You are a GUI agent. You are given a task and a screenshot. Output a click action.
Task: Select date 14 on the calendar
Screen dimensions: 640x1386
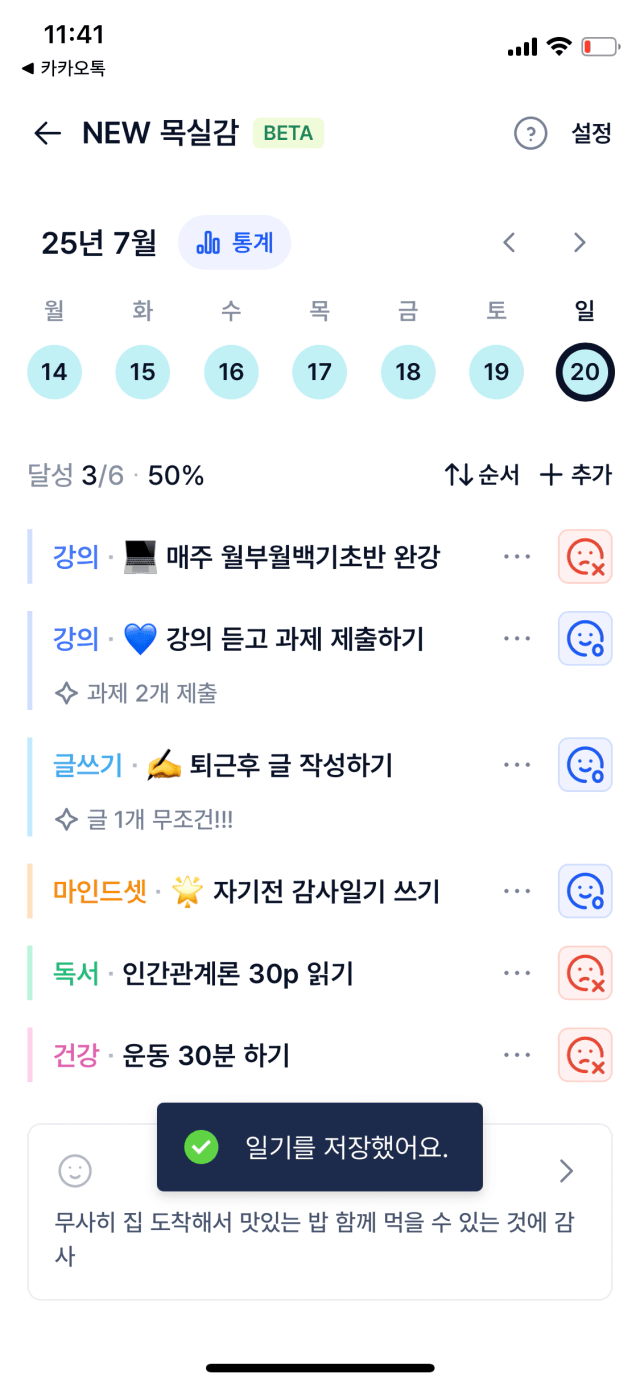pyautogui.click(x=54, y=372)
